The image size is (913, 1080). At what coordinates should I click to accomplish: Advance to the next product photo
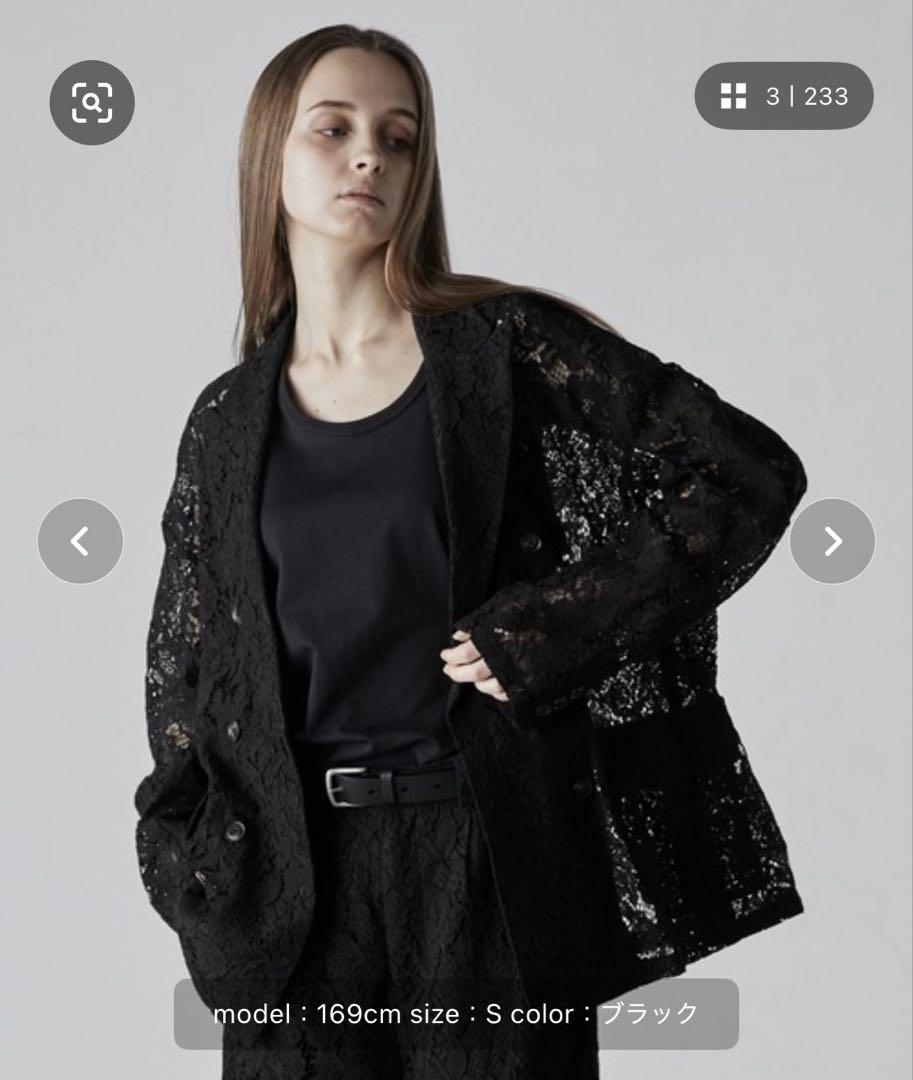[x=832, y=541]
